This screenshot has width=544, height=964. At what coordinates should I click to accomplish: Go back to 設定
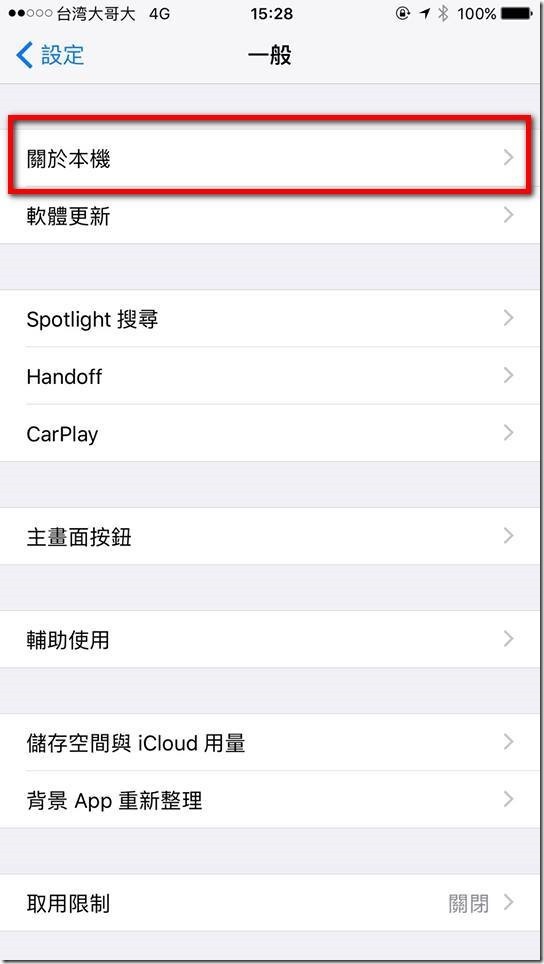pos(50,55)
